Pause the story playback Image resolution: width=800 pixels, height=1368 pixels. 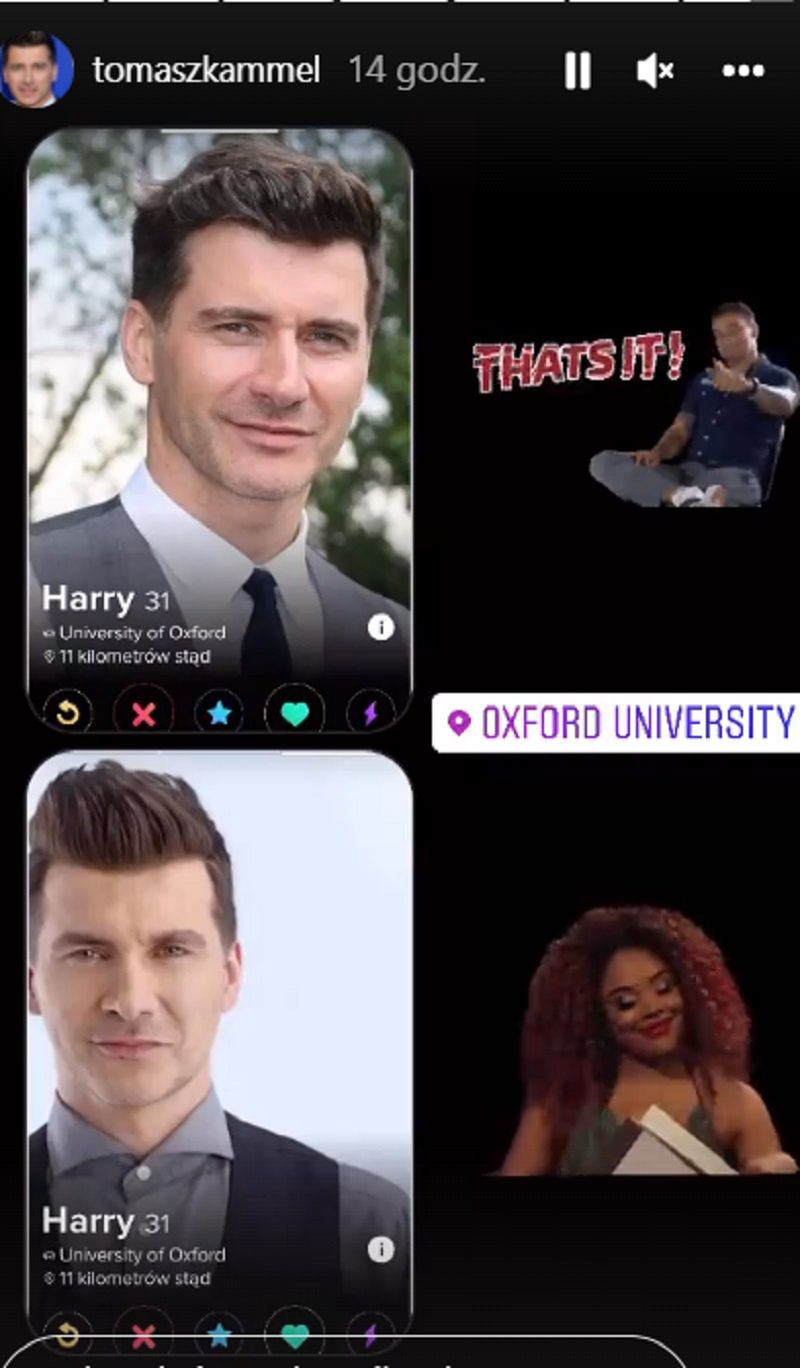[577, 71]
